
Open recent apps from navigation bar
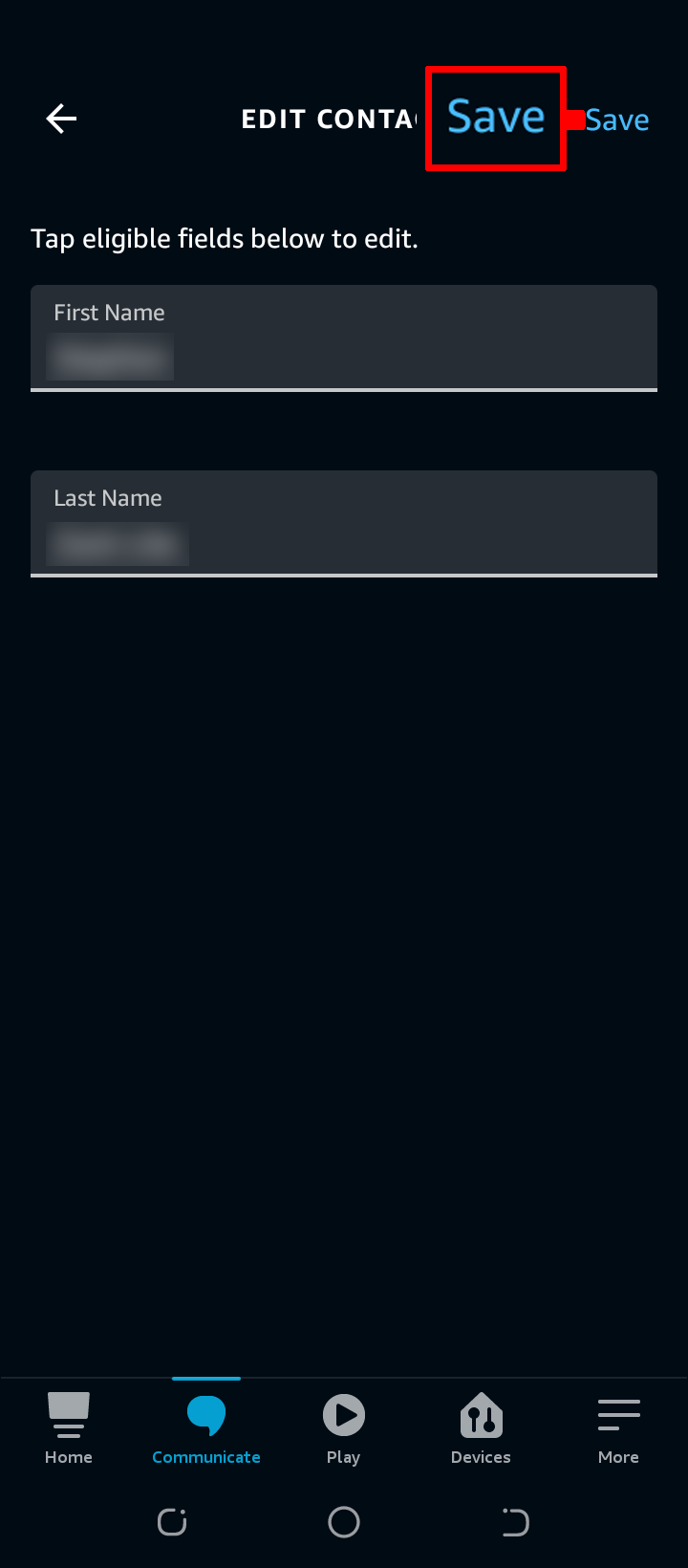click(172, 1521)
